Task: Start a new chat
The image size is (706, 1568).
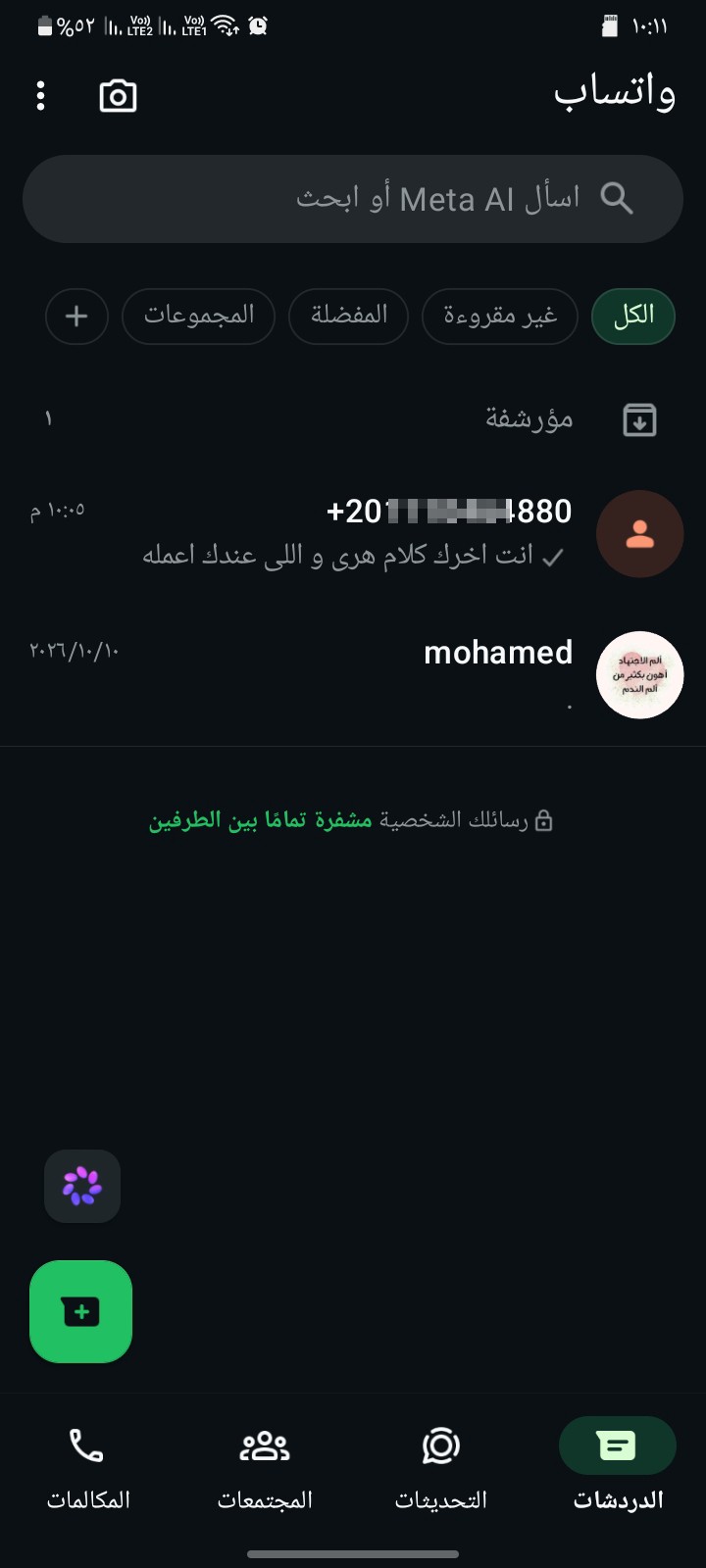Action: tap(81, 1311)
